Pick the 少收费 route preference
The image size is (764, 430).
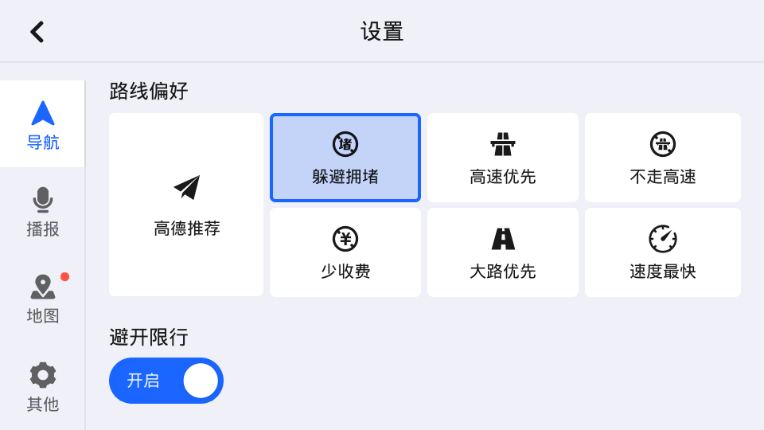tap(345, 252)
